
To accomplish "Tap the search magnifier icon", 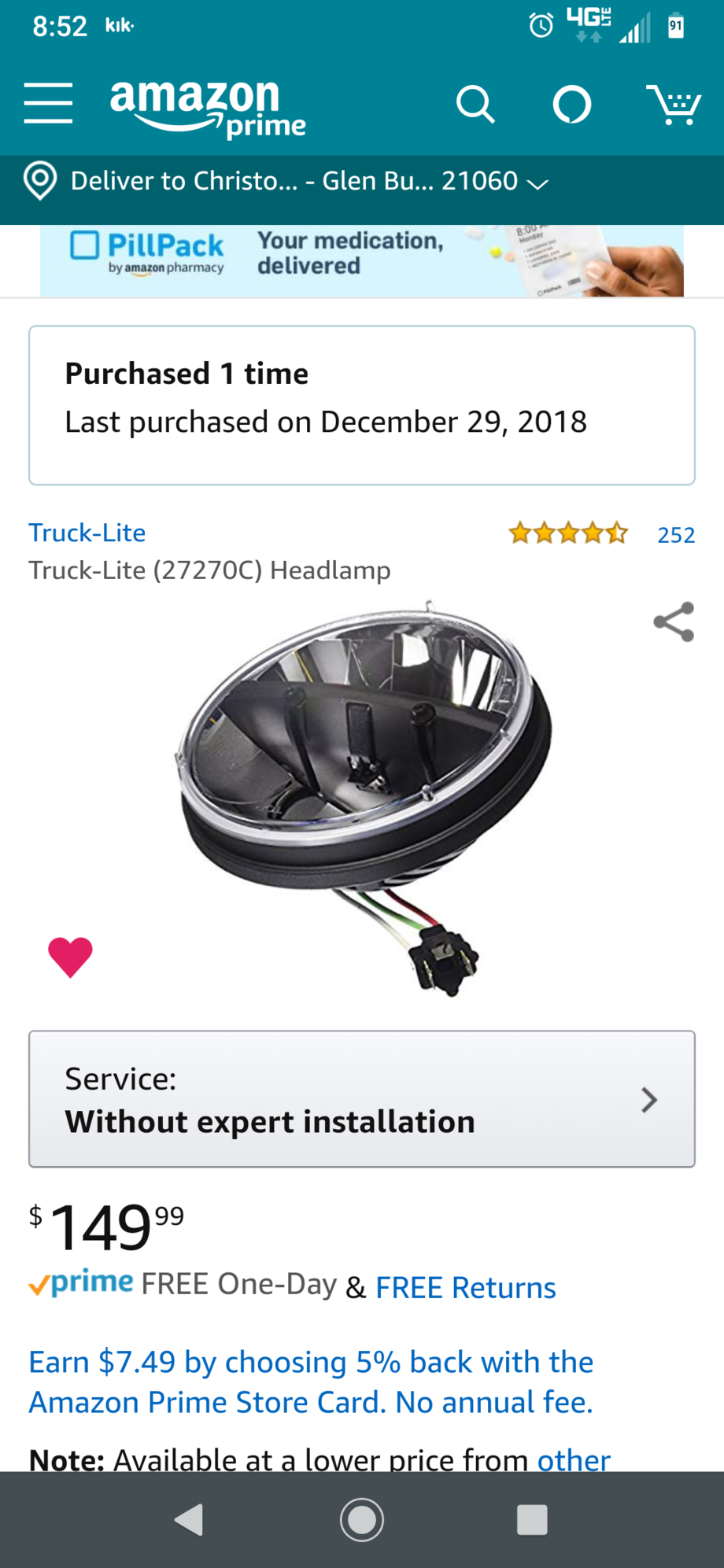I will [475, 104].
